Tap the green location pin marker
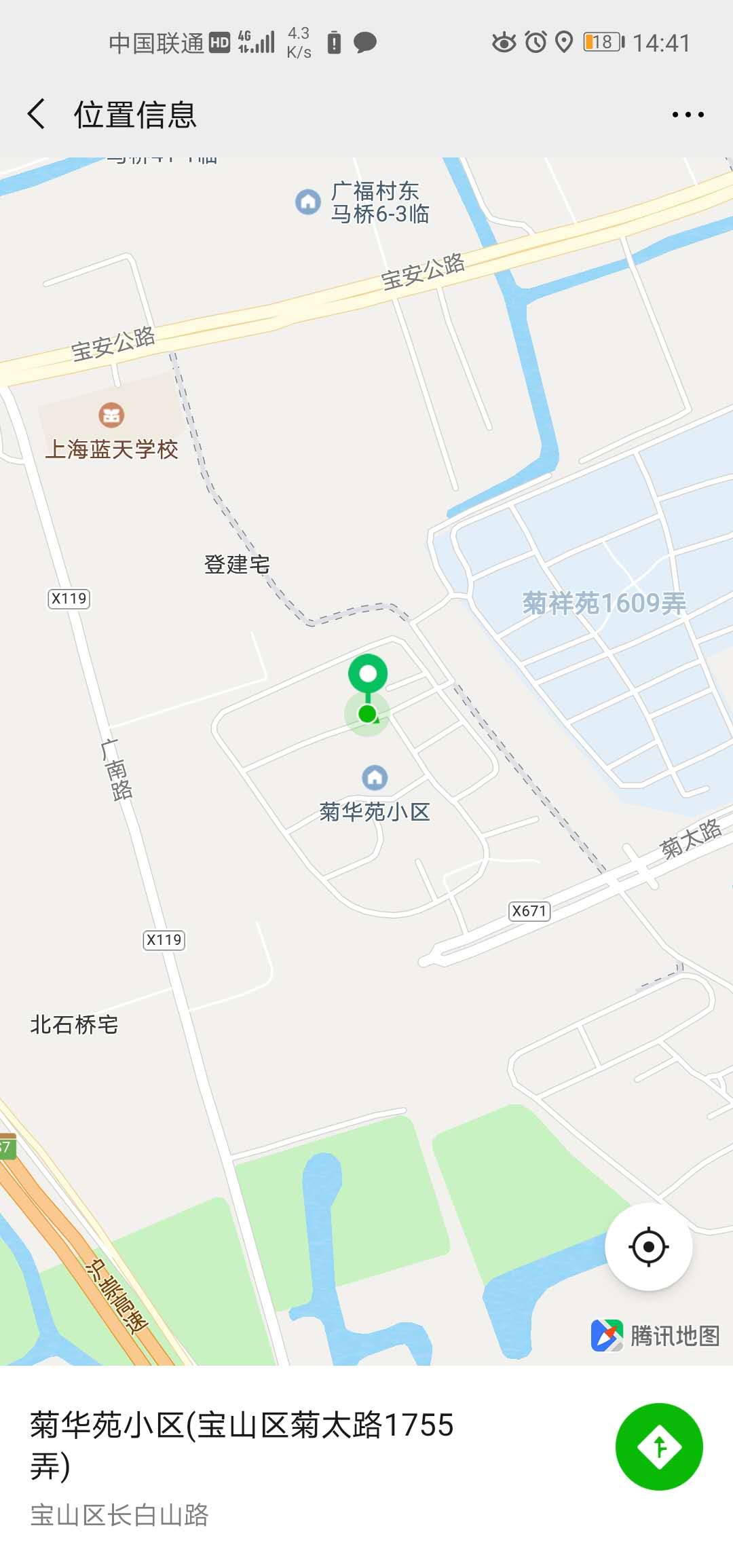The image size is (733, 1568). point(368,675)
